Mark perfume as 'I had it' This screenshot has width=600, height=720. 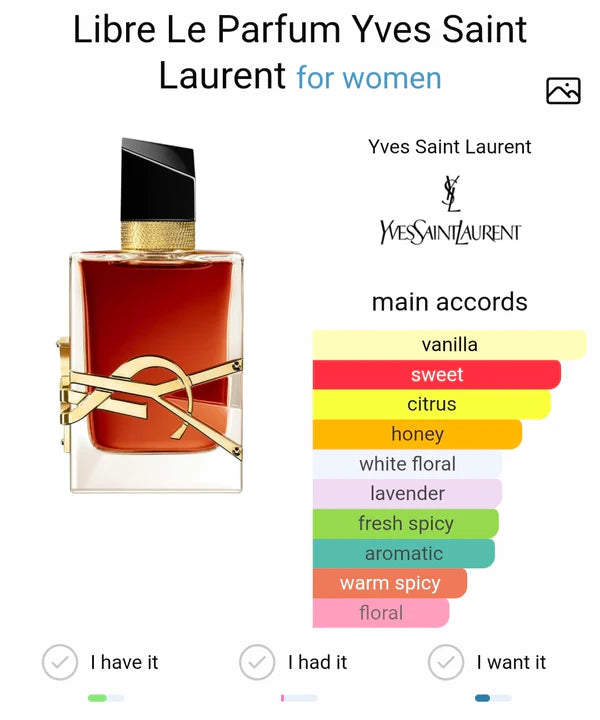tap(257, 662)
